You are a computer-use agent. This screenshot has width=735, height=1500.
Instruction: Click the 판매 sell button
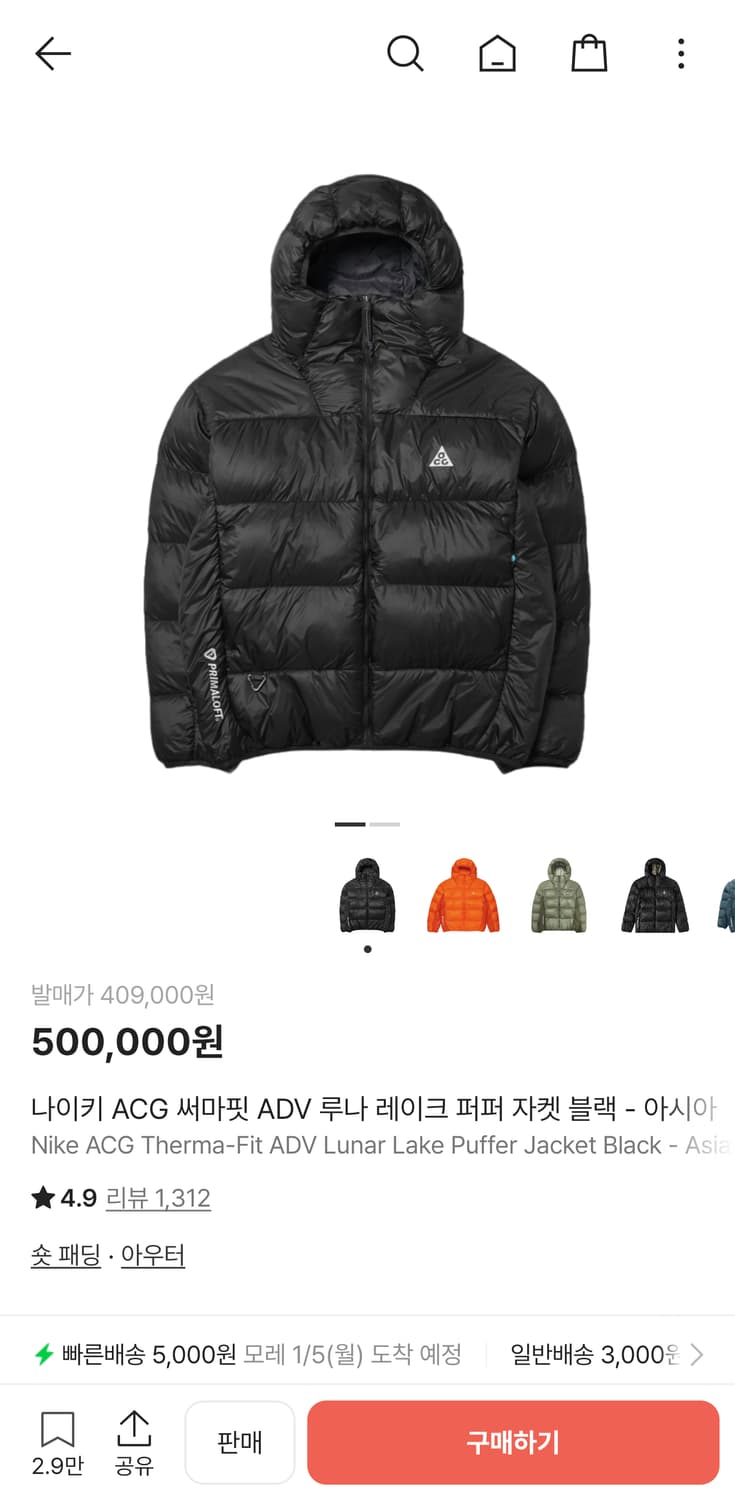point(240,1441)
